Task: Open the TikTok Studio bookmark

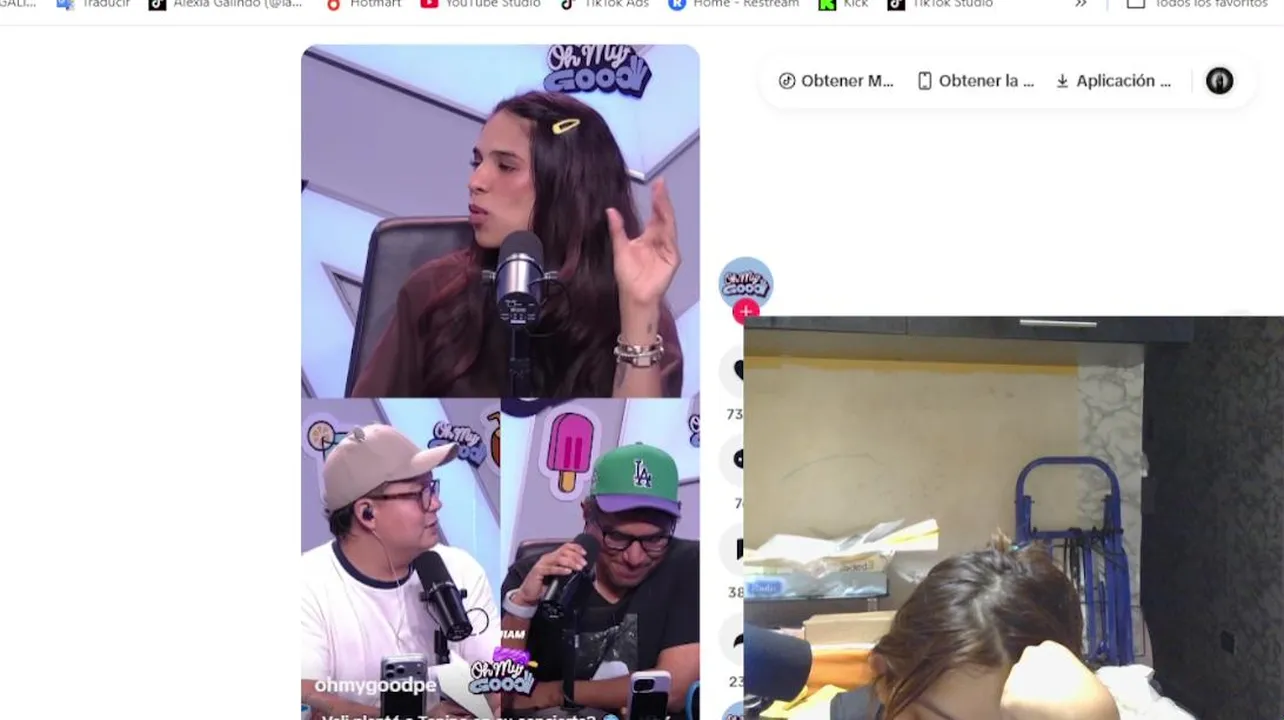Action: (940, 4)
